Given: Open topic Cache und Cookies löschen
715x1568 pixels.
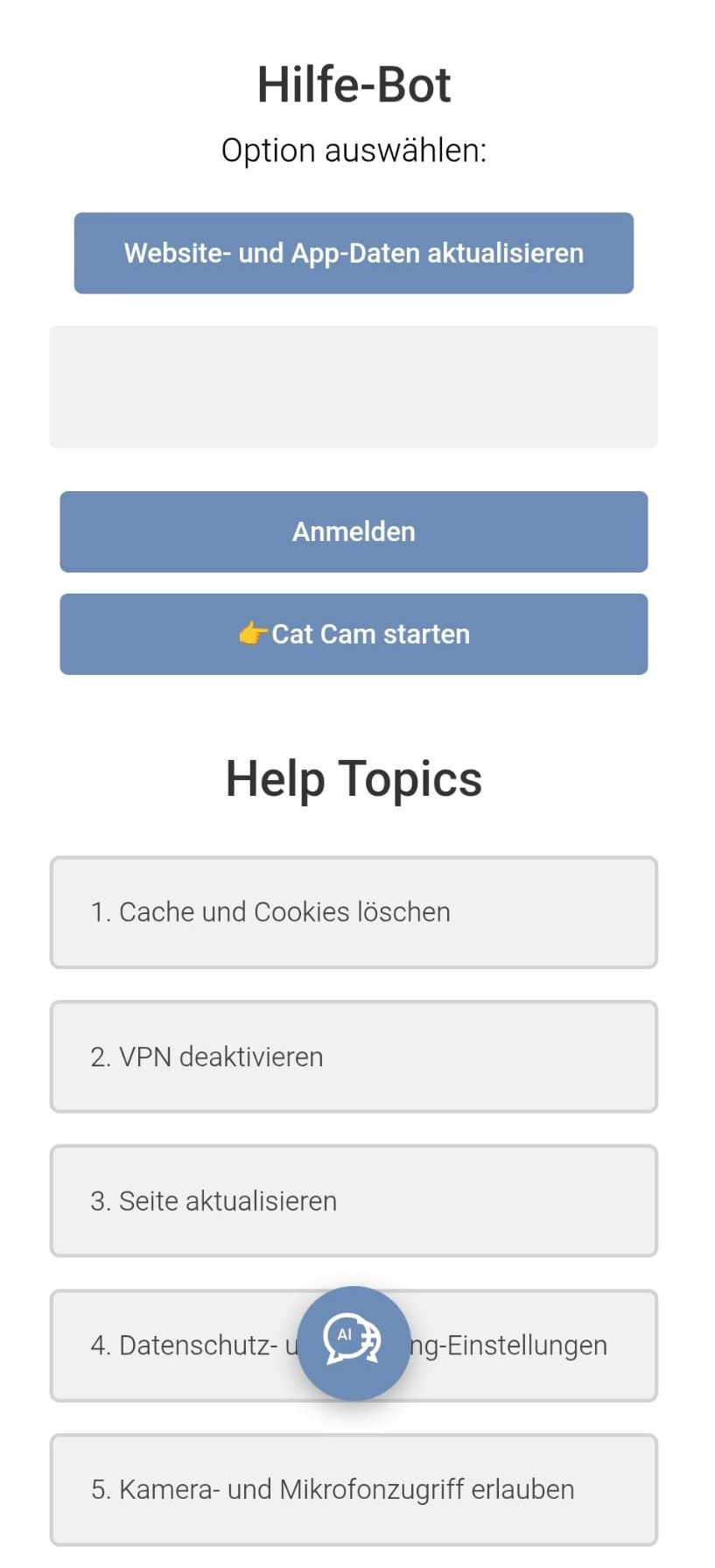Looking at the screenshot, I should click(354, 912).
